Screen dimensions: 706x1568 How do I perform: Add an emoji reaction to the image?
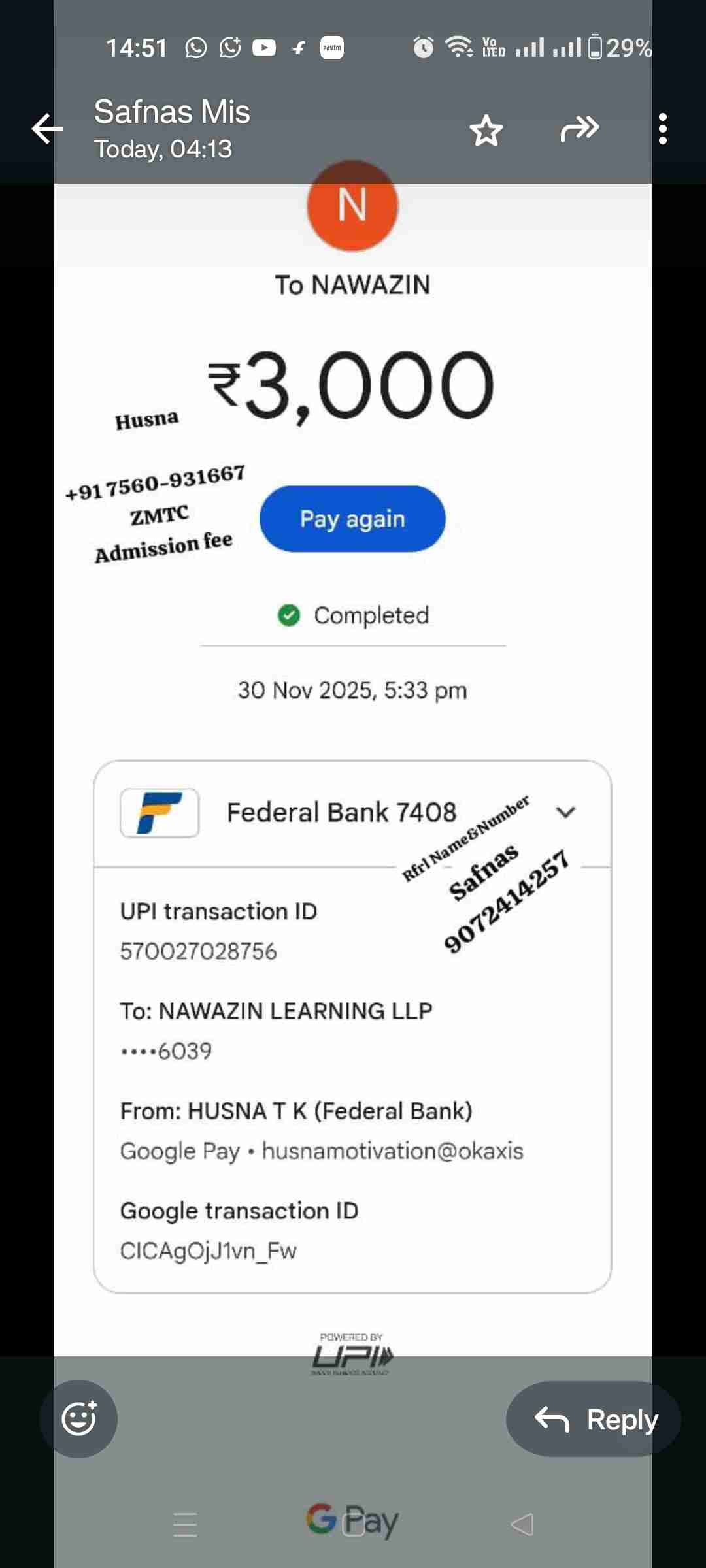[78, 1418]
